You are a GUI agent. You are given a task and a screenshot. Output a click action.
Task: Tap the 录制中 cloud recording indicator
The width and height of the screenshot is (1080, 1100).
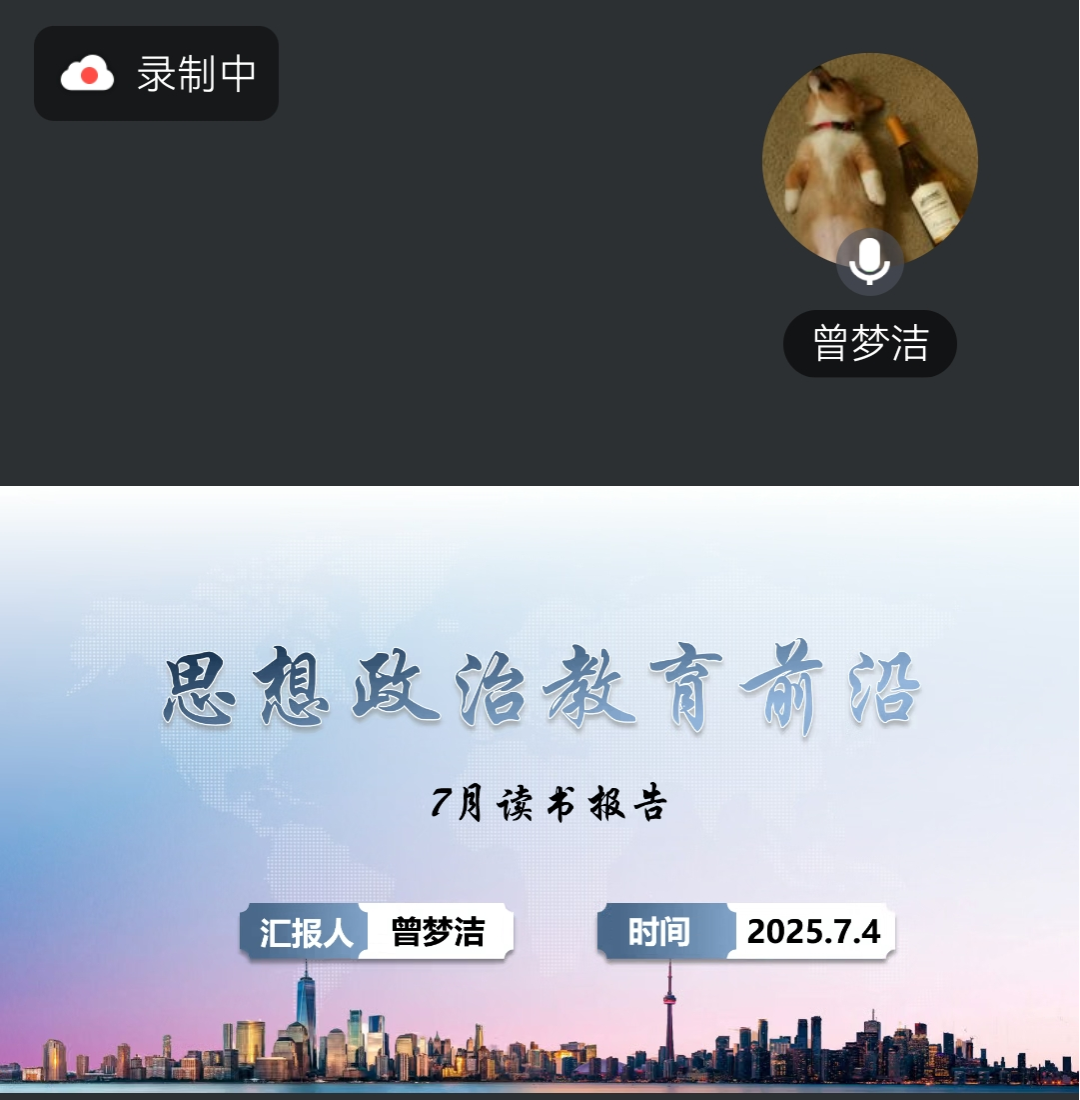[x=156, y=74]
